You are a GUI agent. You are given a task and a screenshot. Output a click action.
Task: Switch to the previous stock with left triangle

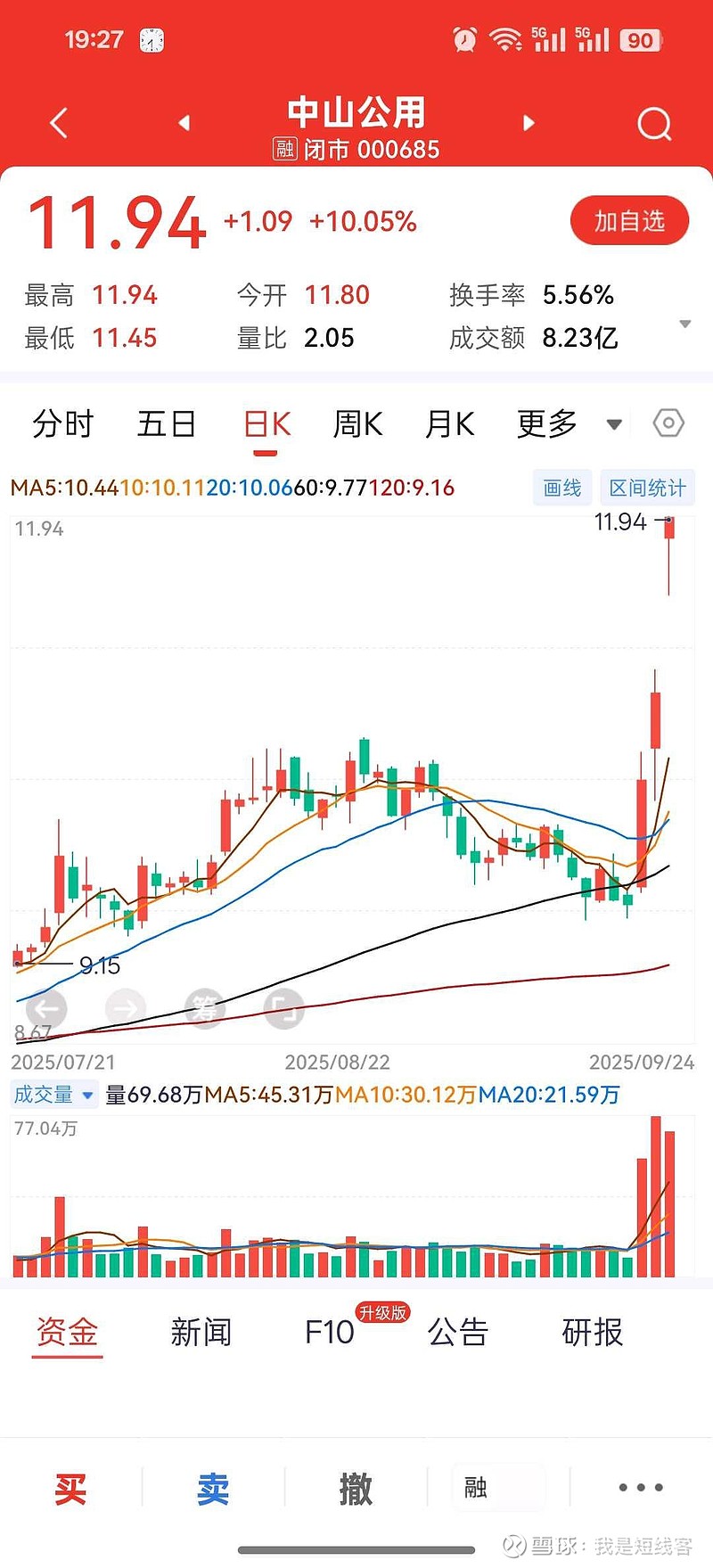tap(184, 123)
